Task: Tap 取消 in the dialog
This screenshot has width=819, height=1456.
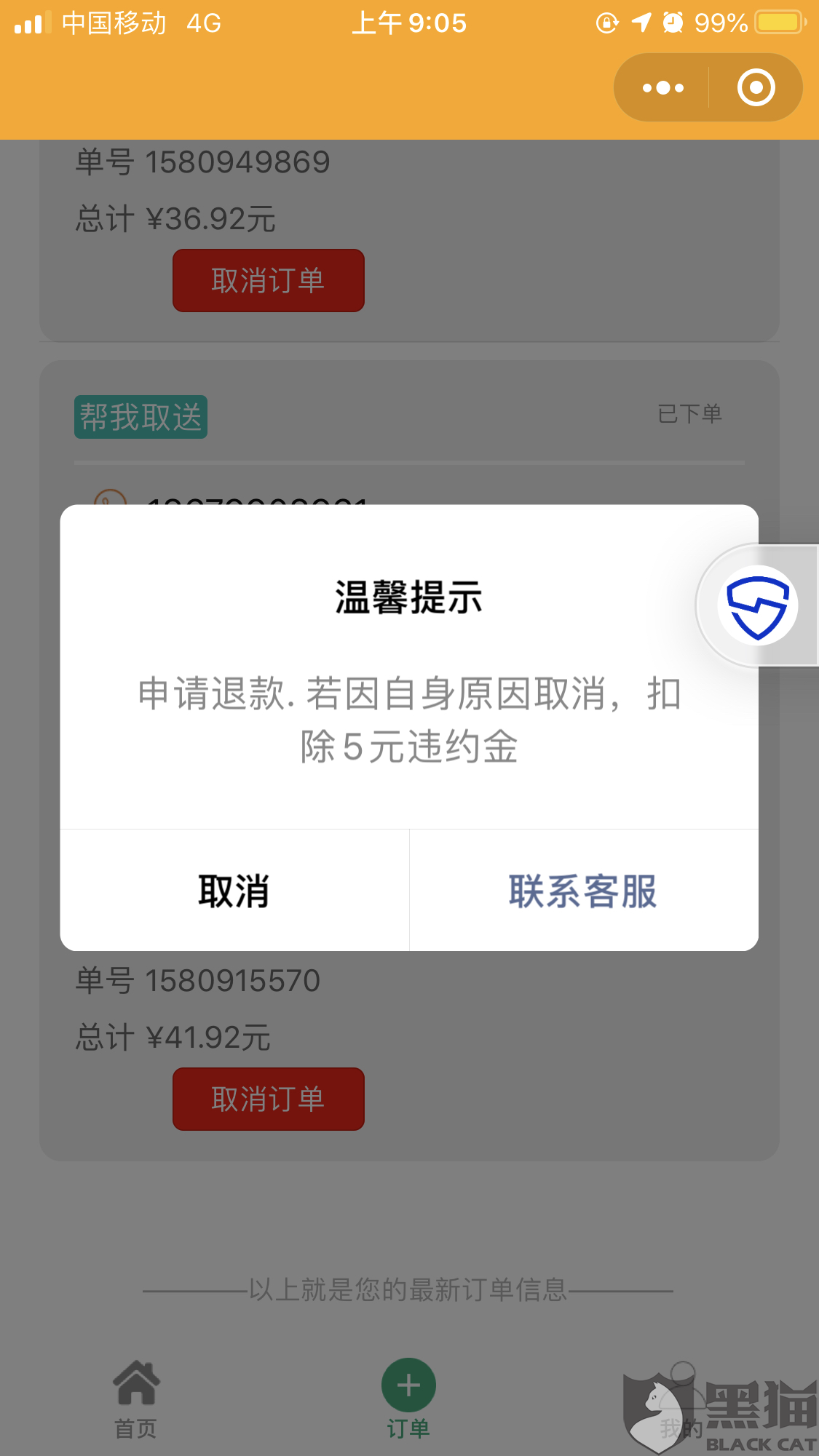Action: click(x=234, y=891)
